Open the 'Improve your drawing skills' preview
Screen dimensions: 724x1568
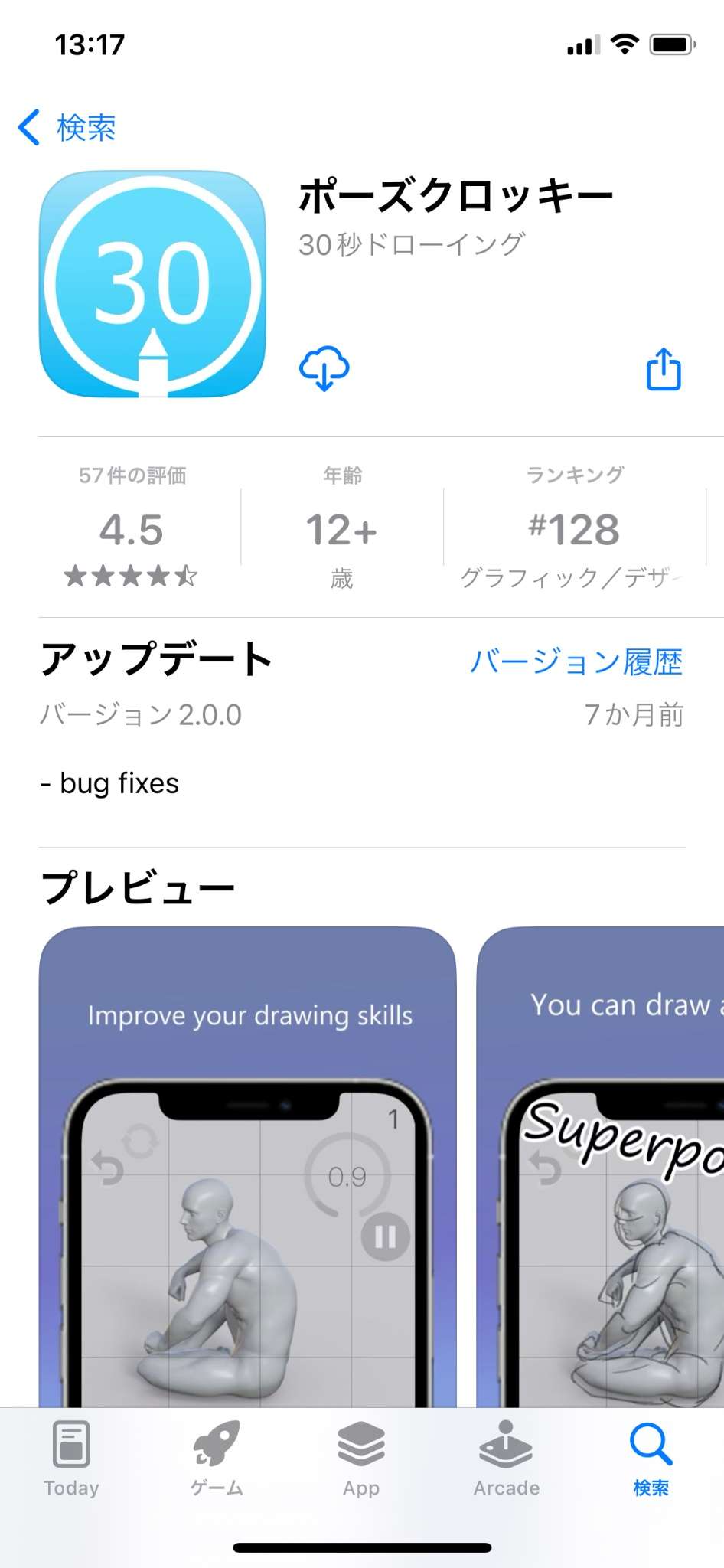click(x=248, y=1167)
